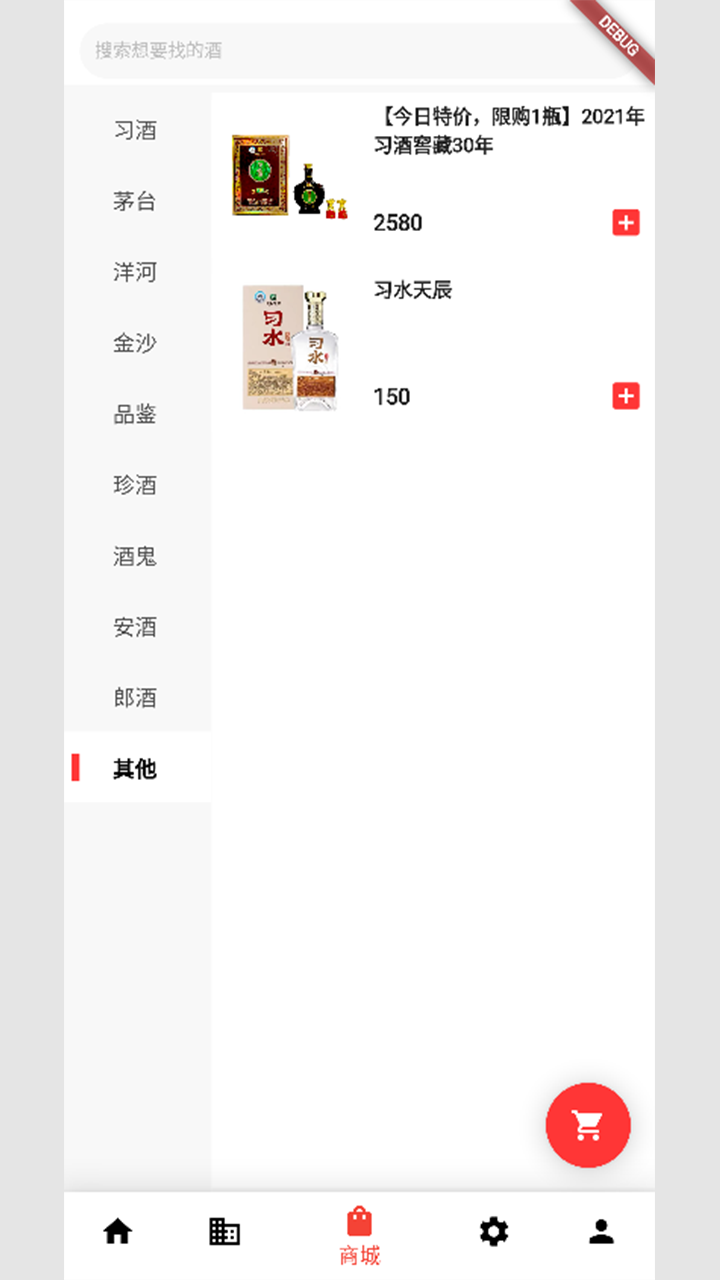Tap the plus icon beside 习水天辰
The width and height of the screenshot is (720, 1280).
[626, 396]
